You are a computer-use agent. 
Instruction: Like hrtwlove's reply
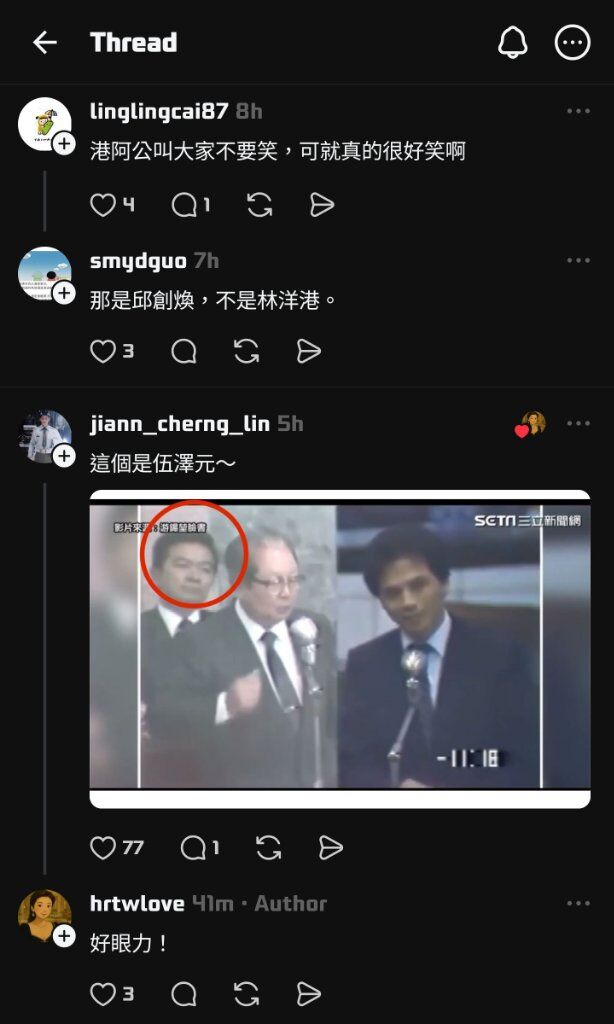(x=103, y=994)
